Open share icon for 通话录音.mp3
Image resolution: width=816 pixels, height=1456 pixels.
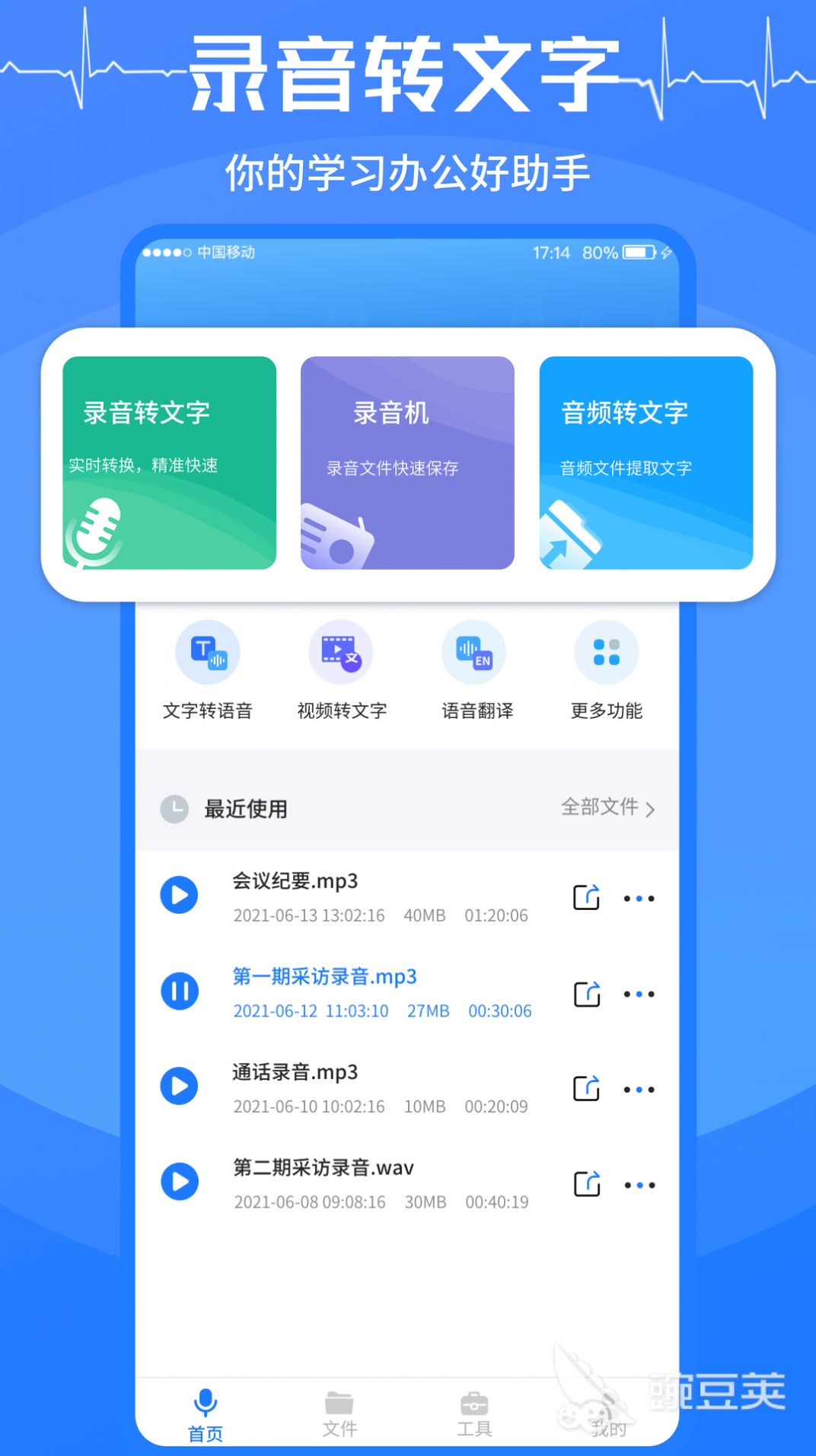585,1089
